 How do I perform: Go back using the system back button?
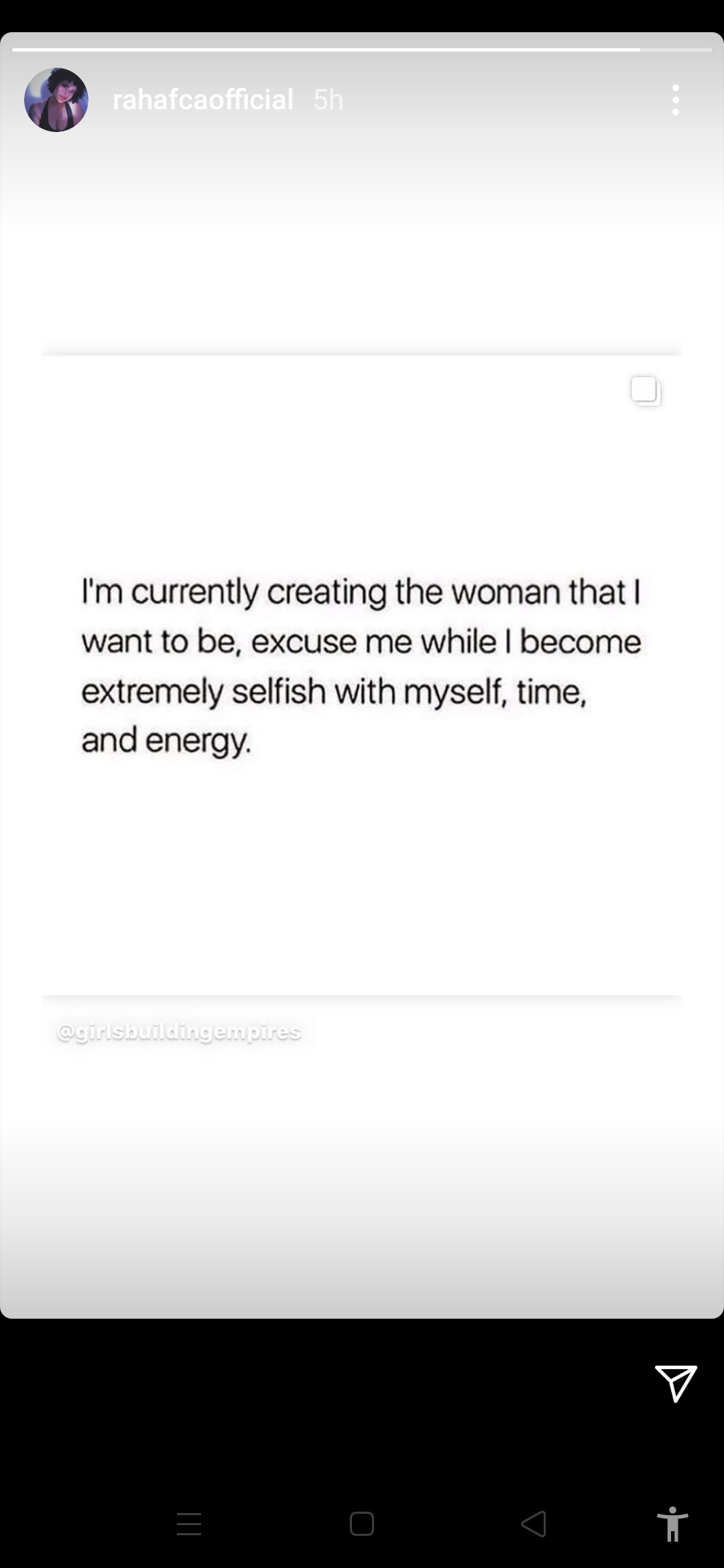pyautogui.click(x=534, y=1524)
